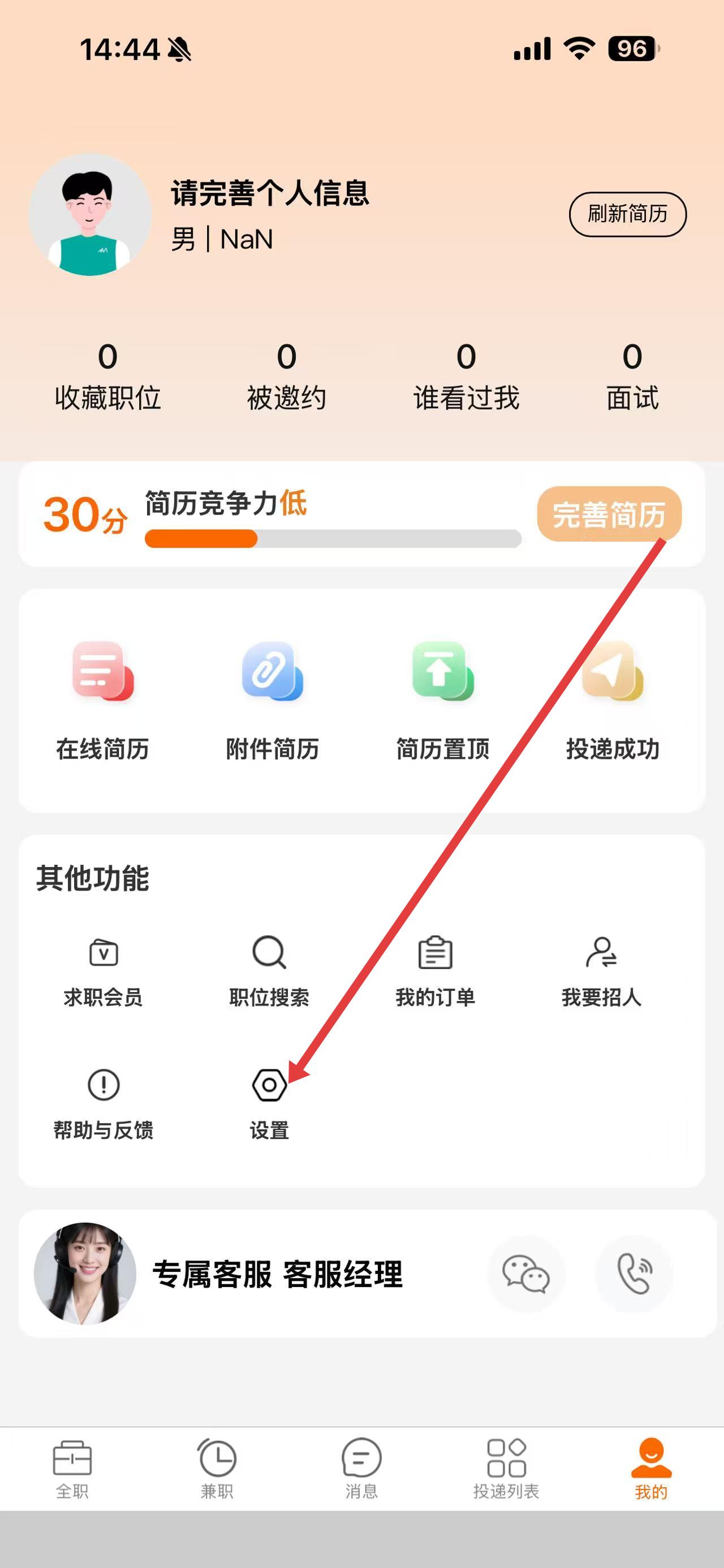Image resolution: width=724 pixels, height=1568 pixels.
Task: Open the profile avatar
Action: 90,215
